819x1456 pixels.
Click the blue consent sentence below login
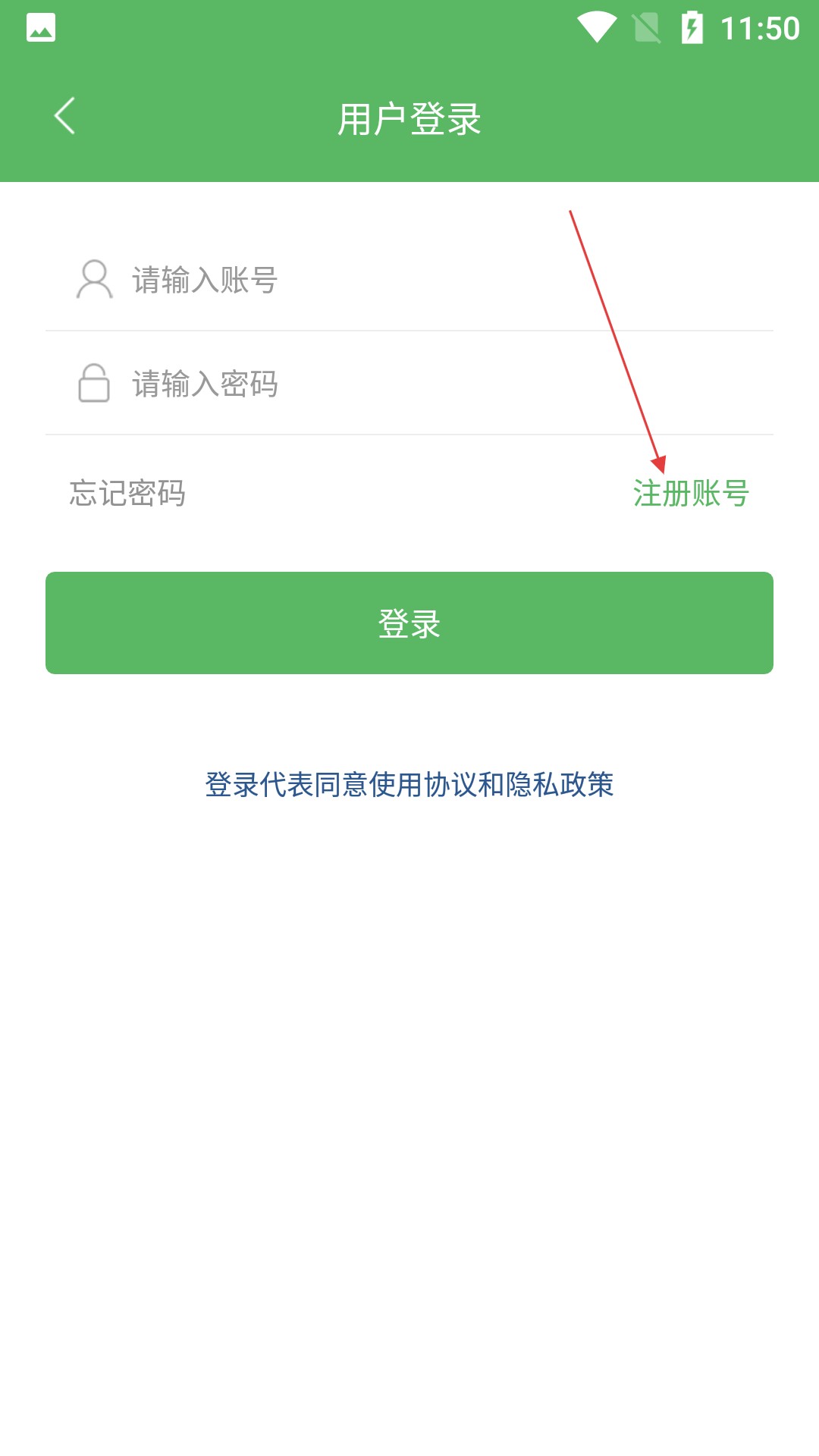point(409,786)
